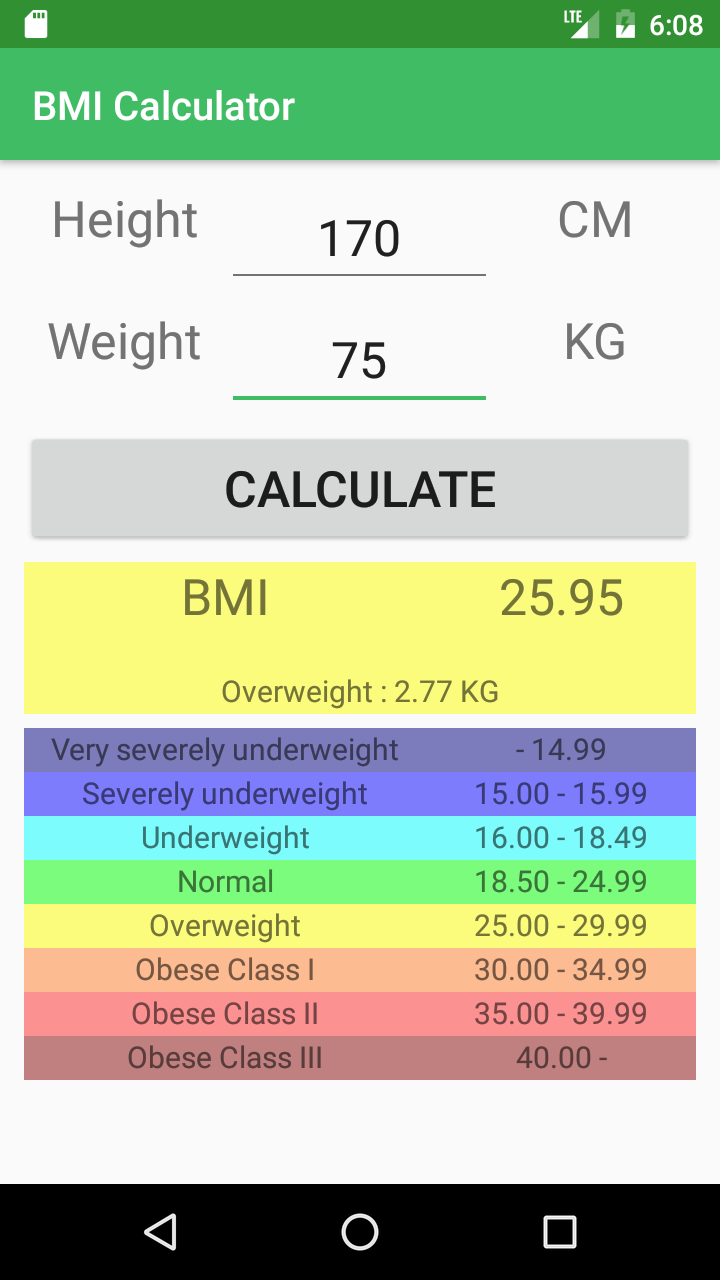Select the Obese Class I row
720x1280 pixels.
click(x=360, y=969)
